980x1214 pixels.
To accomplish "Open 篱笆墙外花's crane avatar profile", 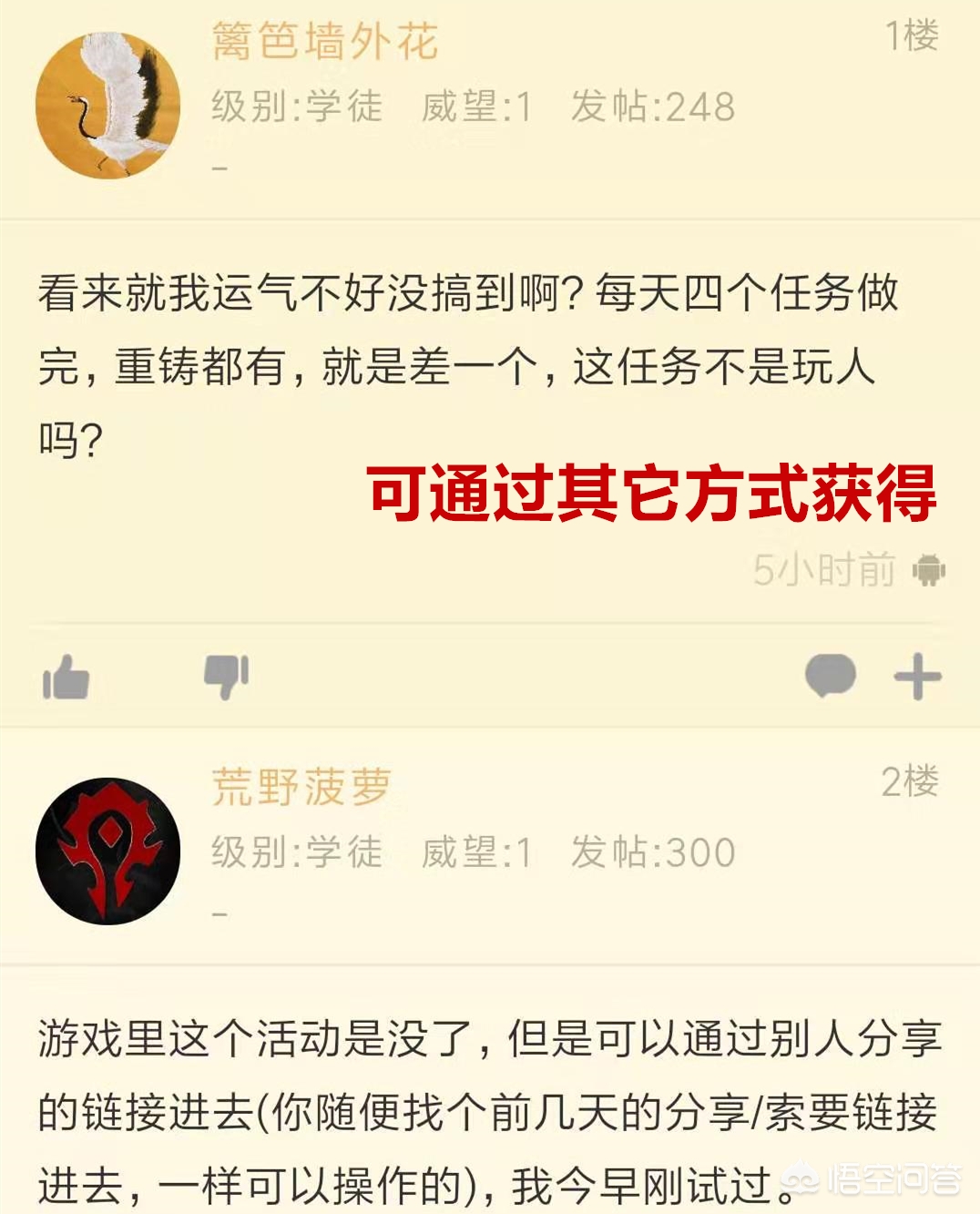I will (x=107, y=106).
